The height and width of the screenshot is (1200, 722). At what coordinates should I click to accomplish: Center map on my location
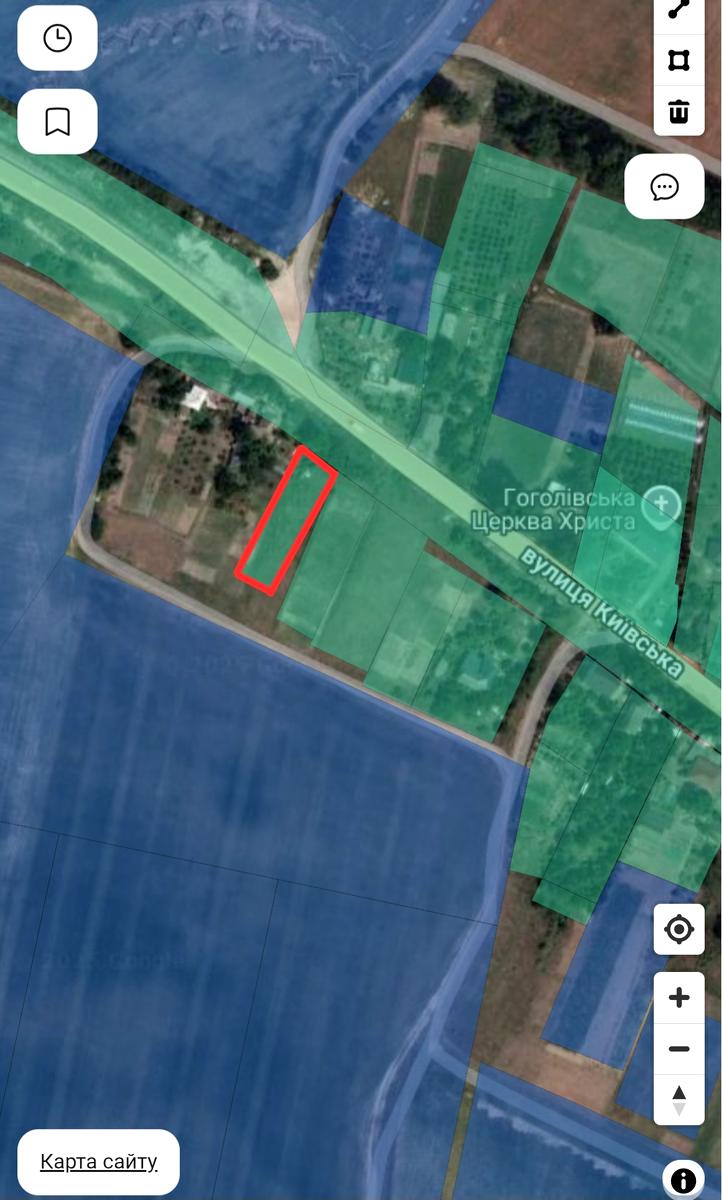point(679,930)
